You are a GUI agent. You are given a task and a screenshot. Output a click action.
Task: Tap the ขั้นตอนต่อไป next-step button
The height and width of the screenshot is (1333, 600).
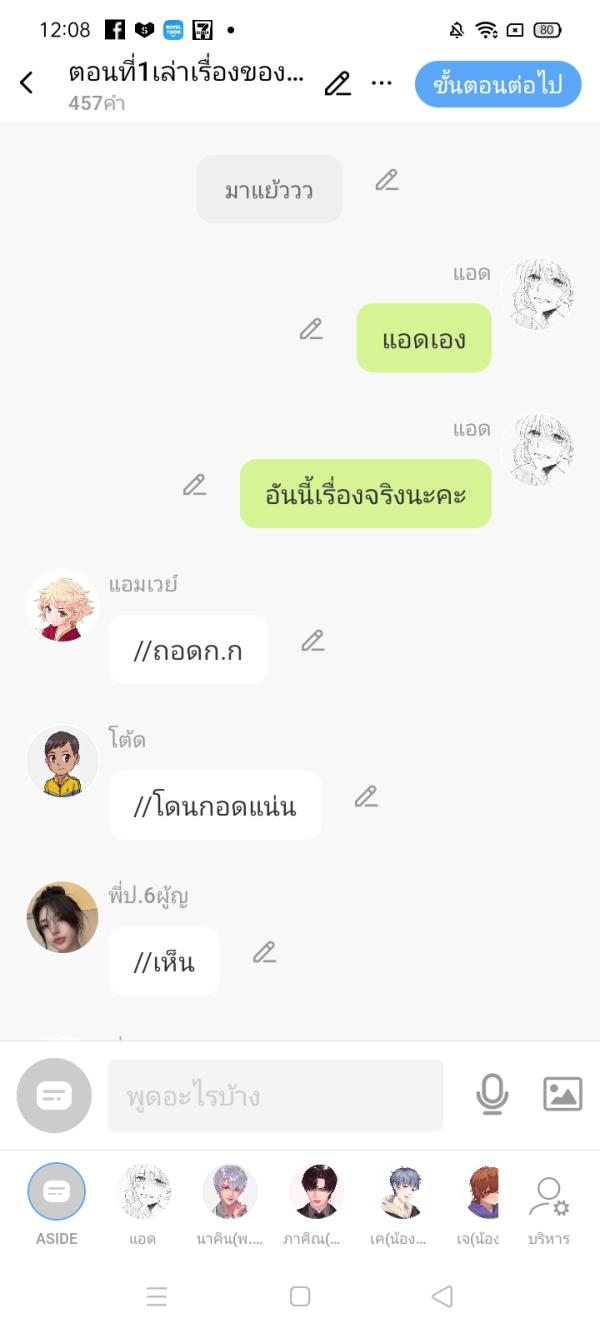[x=497, y=85]
